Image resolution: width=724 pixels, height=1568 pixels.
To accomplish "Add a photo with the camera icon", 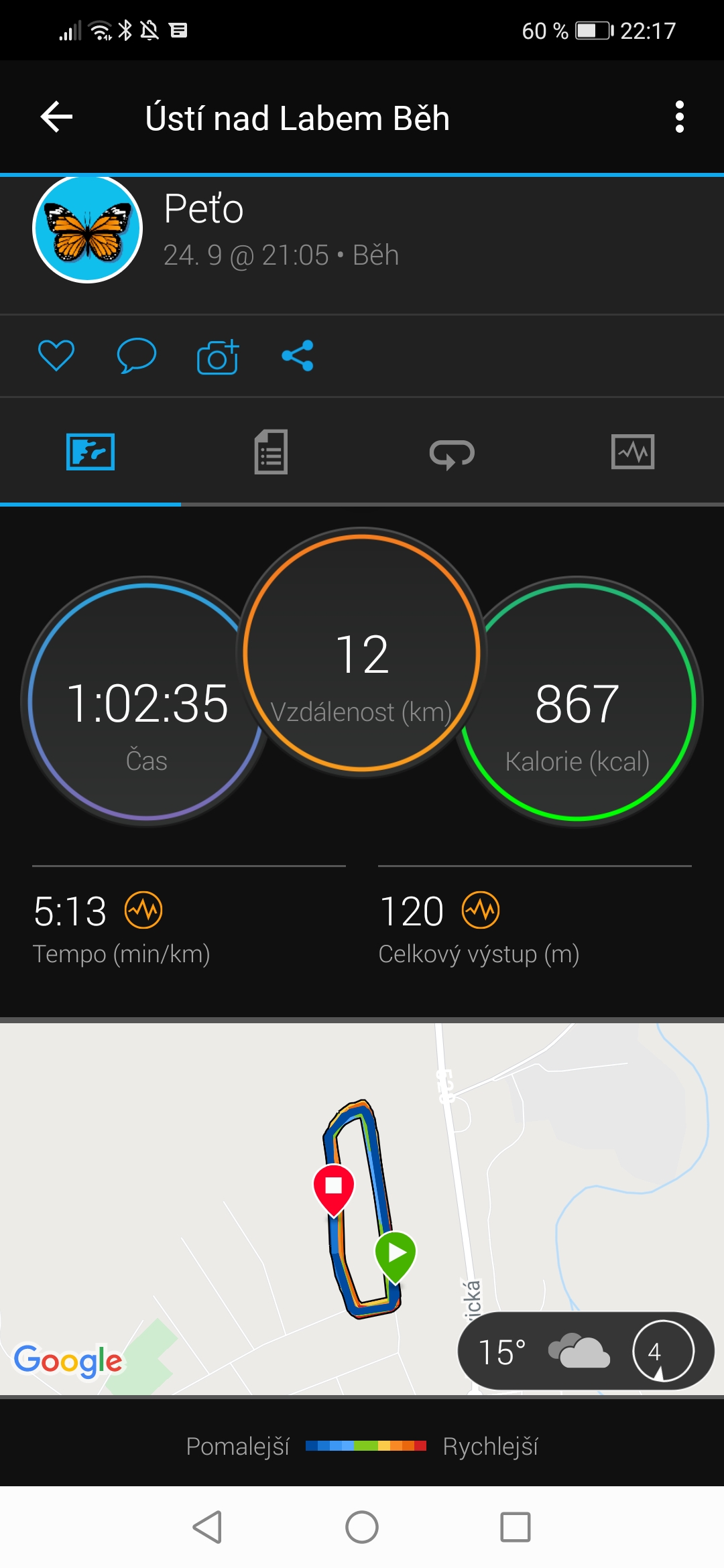I will click(217, 356).
